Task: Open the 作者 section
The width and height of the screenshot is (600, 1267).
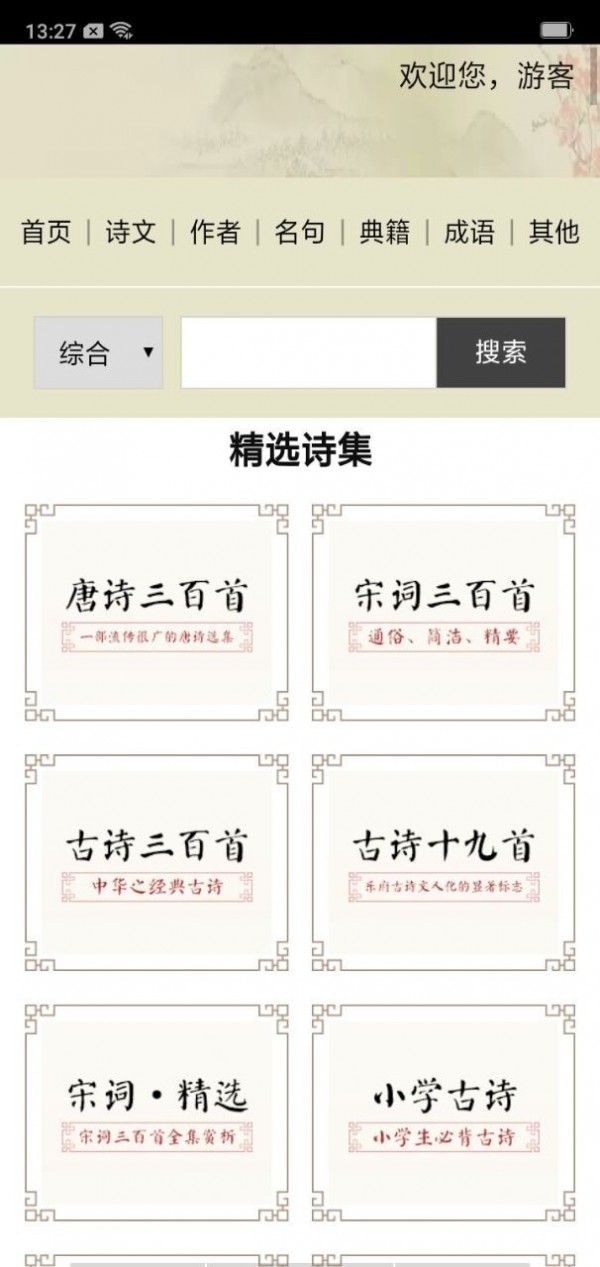Action: tap(215, 232)
